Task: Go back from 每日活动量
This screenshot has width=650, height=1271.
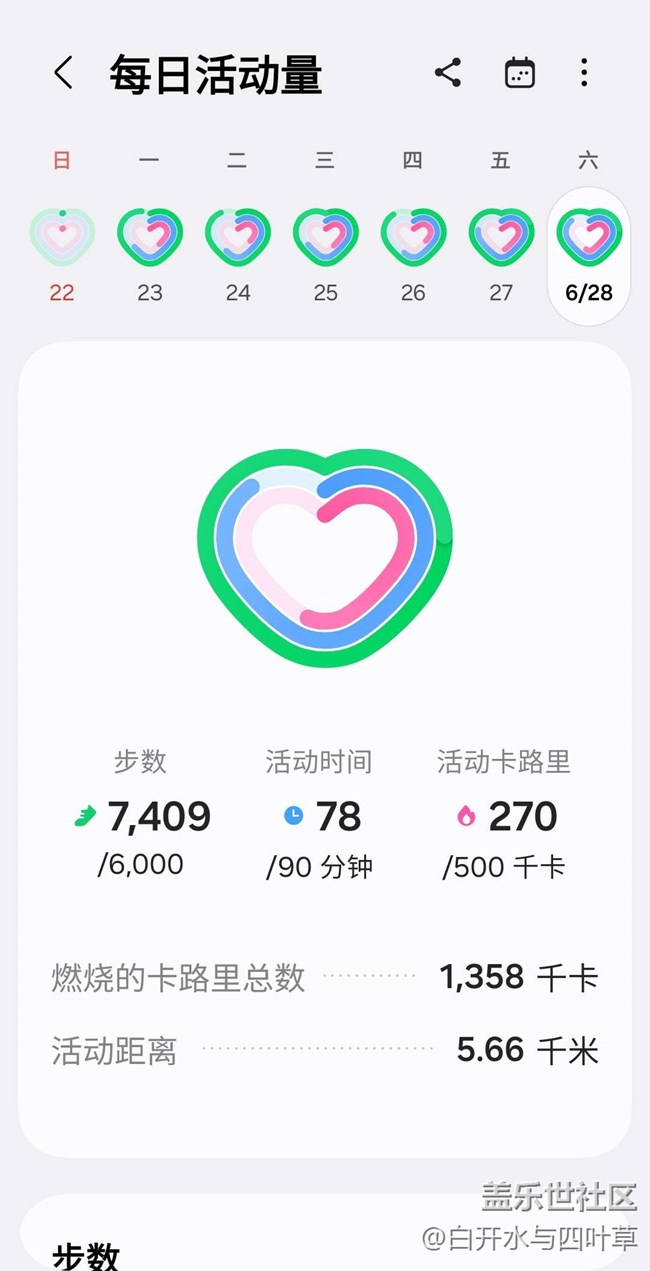Action: click(x=63, y=73)
